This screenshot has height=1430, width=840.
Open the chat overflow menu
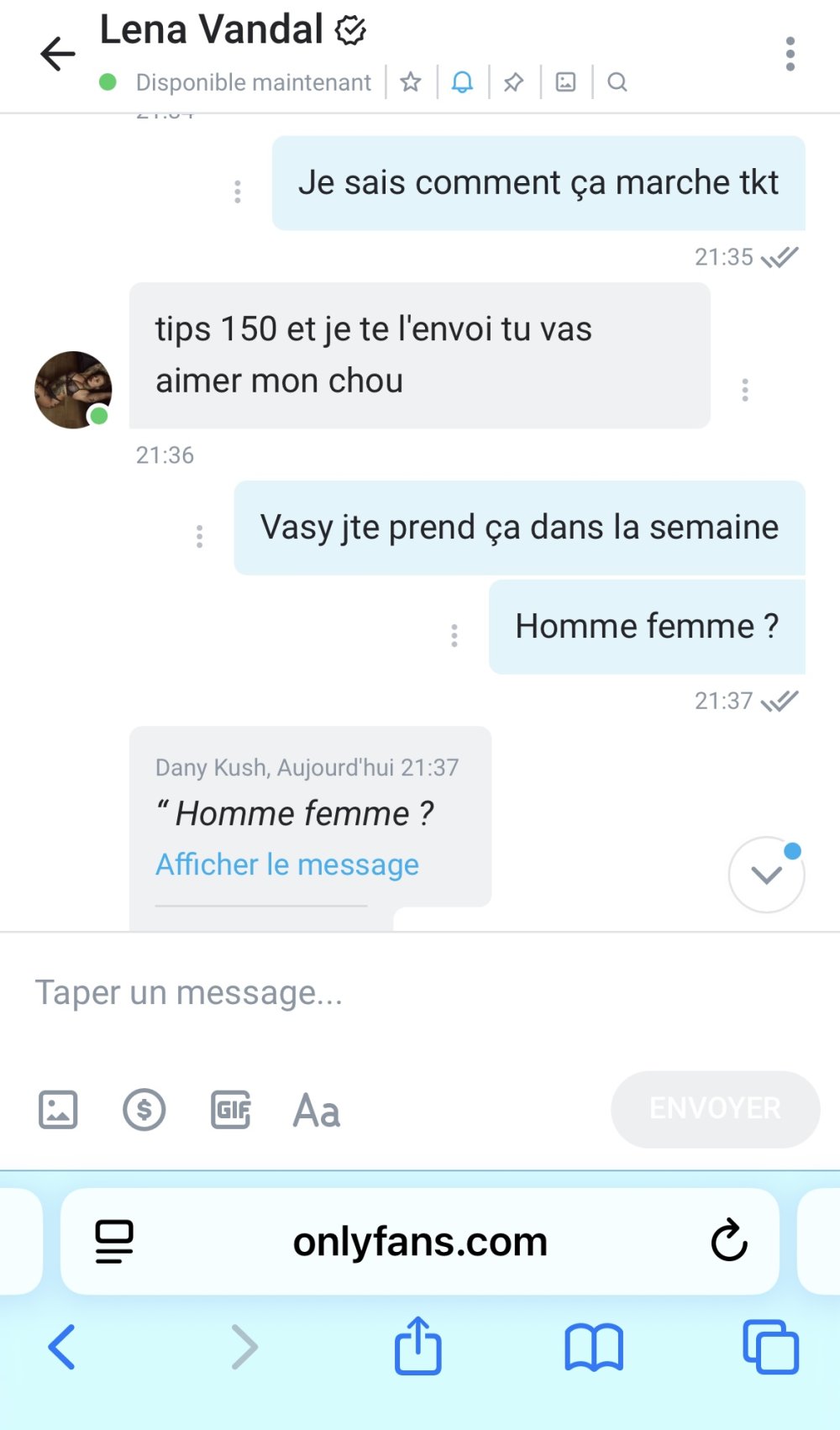[x=790, y=55]
